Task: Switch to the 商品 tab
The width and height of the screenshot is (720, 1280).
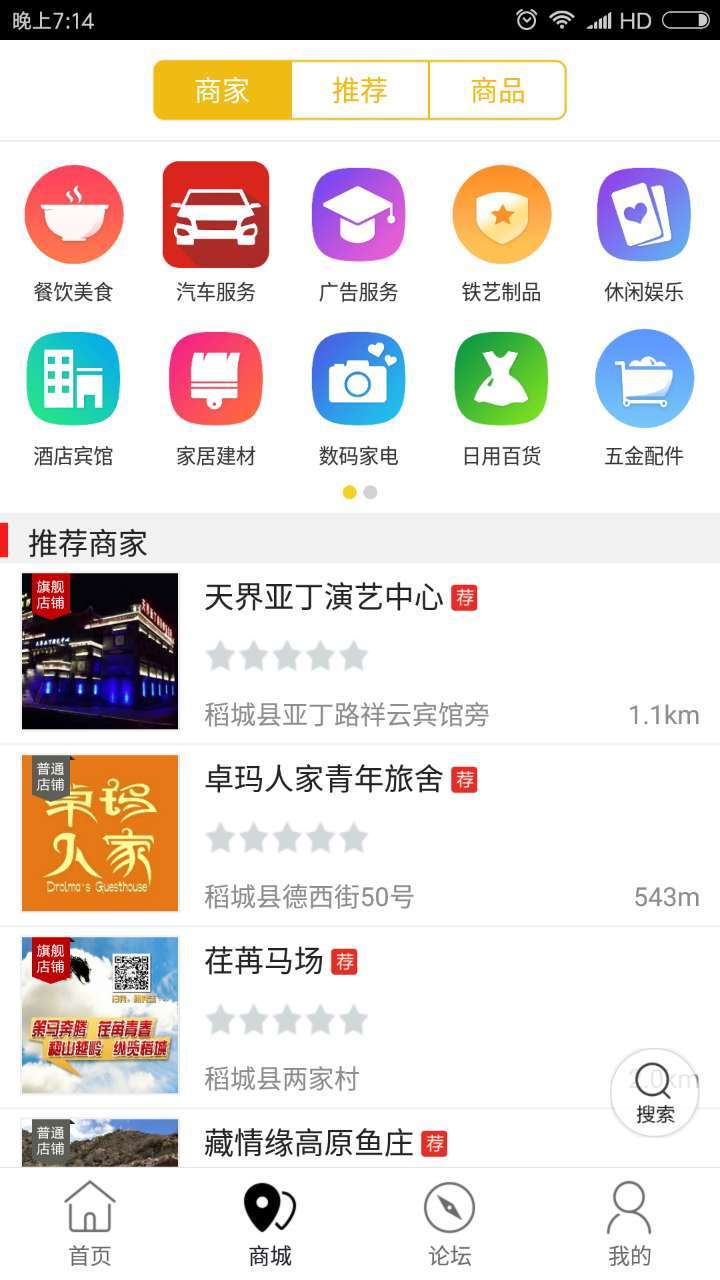Action: (x=497, y=89)
